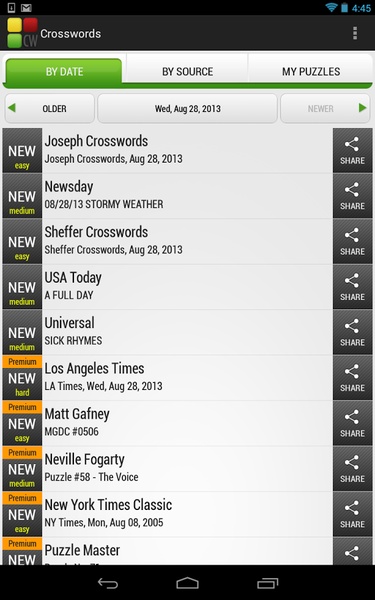375x600 pixels.
Task: Go to the home screen
Action: (188, 583)
